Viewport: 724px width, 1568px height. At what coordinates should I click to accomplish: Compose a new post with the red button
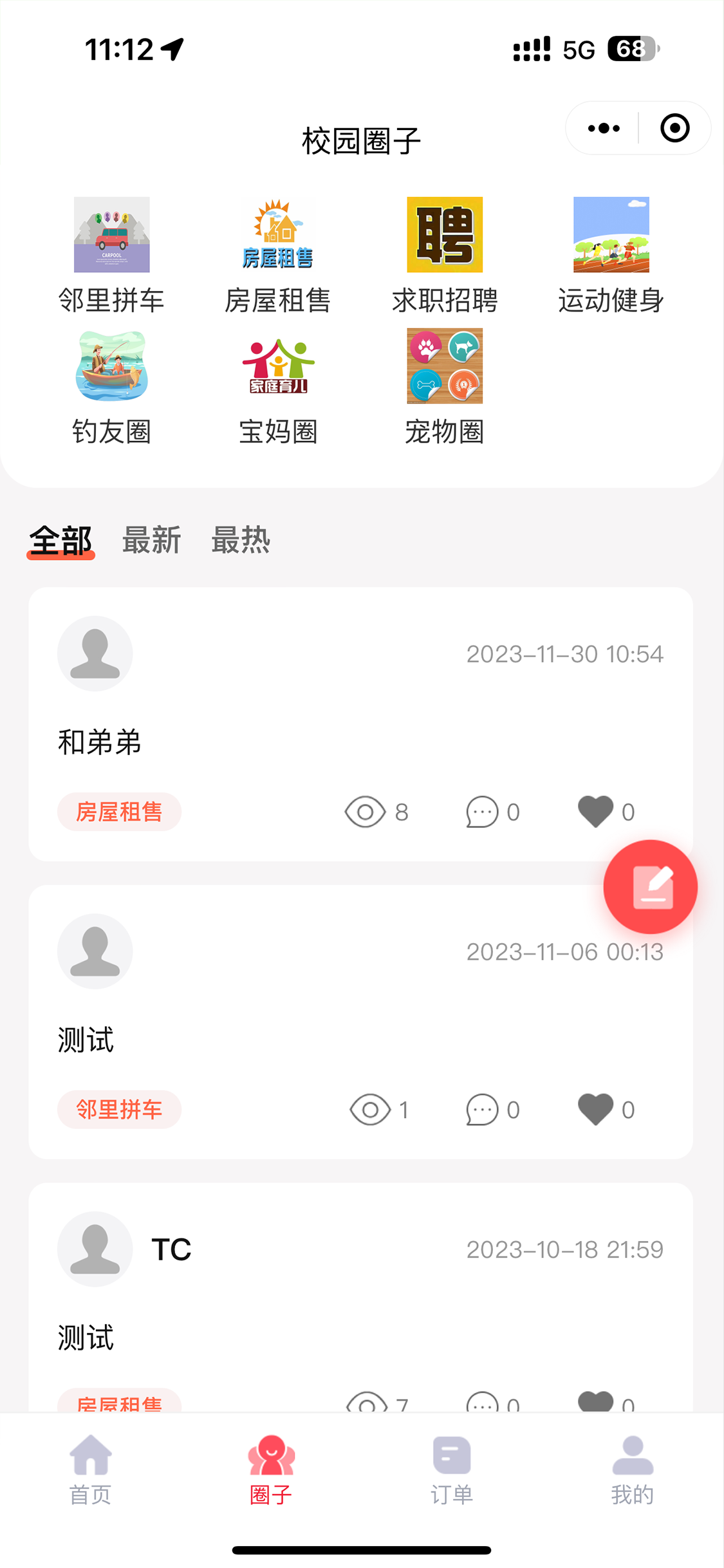[x=650, y=887]
